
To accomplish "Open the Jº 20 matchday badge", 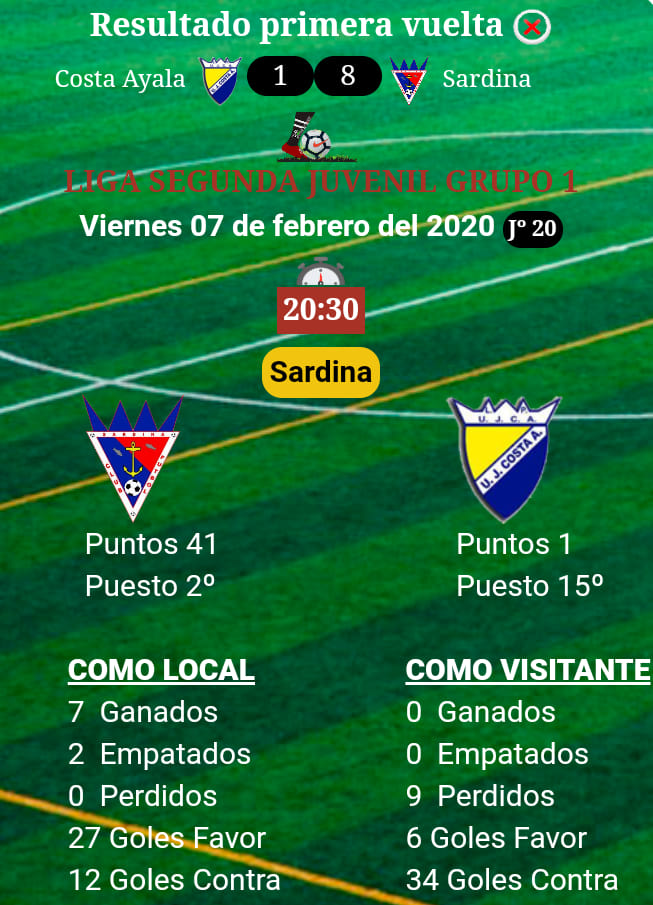I will click(x=533, y=229).
